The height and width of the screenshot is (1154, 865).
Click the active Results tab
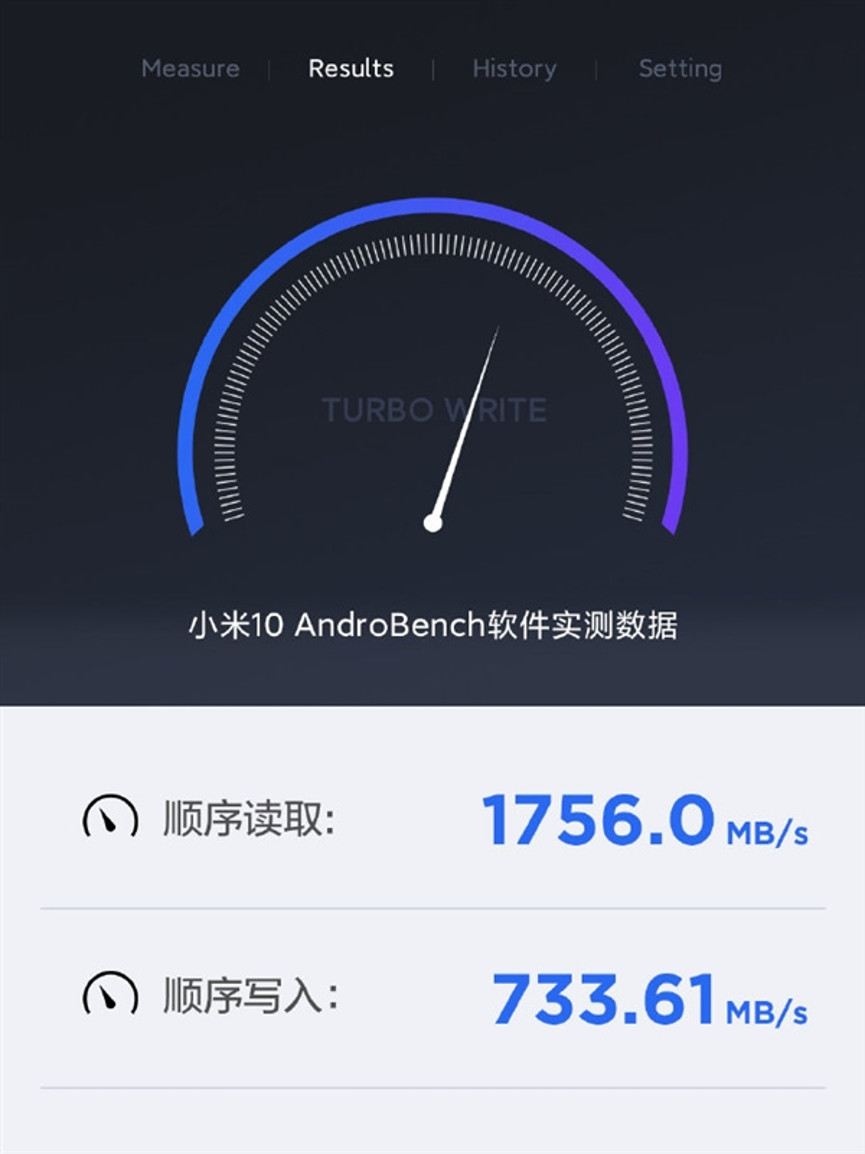pos(349,69)
